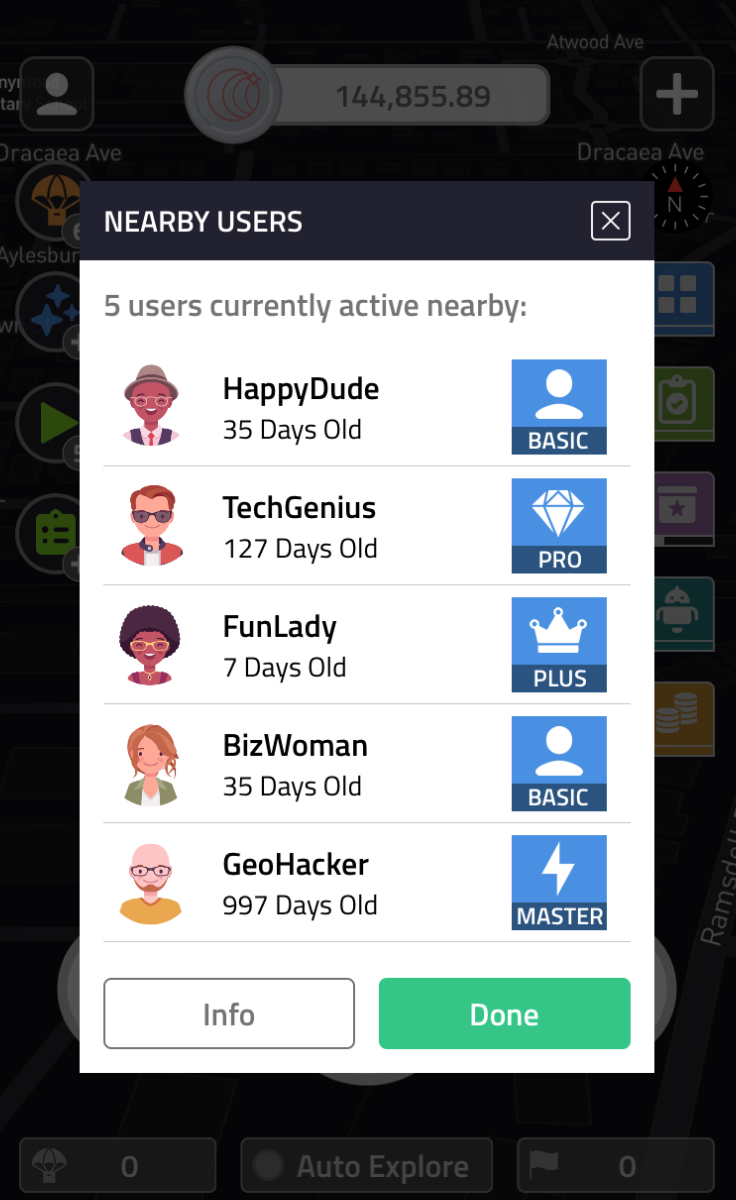
Task: View FunLady's profile row
Action: pos(366,645)
